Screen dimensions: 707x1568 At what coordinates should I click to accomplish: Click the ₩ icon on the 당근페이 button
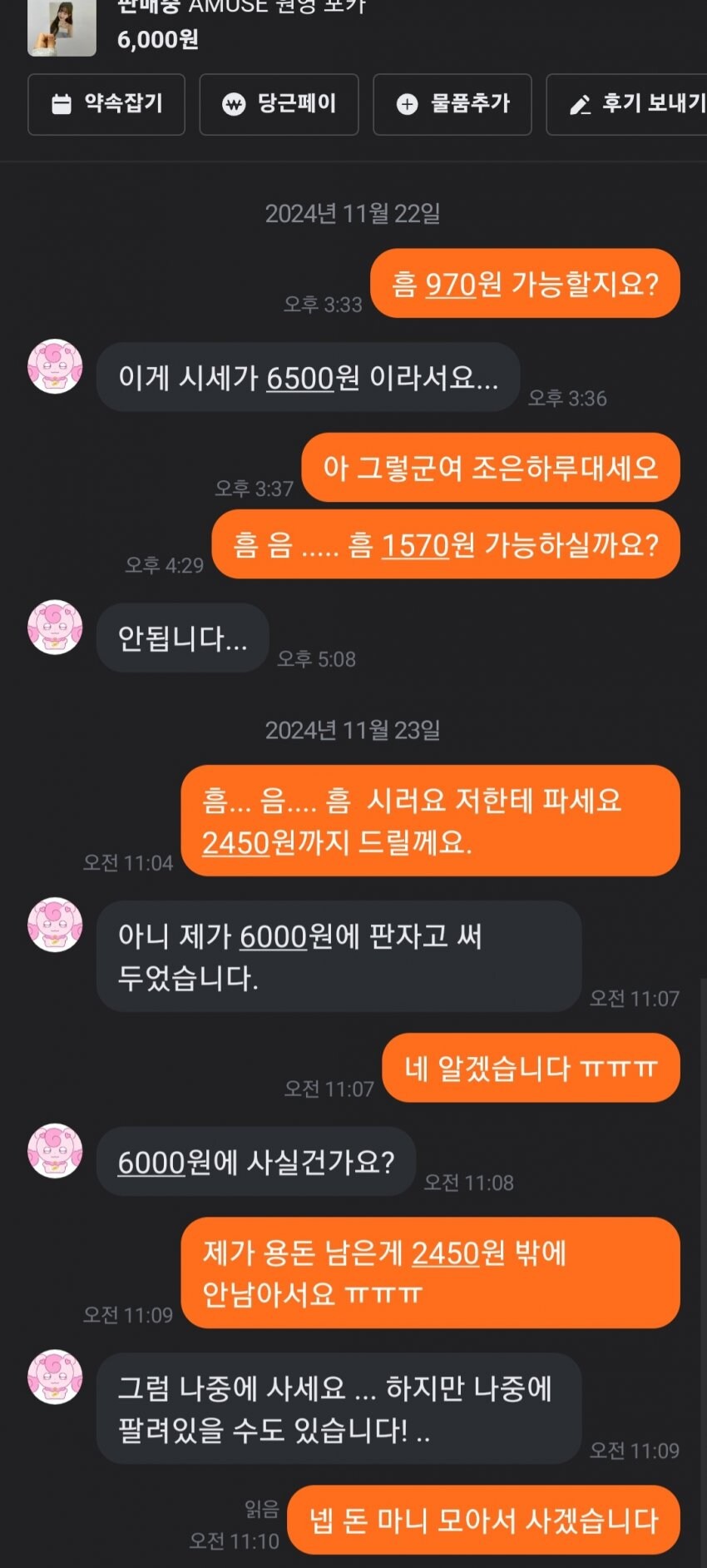click(x=235, y=104)
